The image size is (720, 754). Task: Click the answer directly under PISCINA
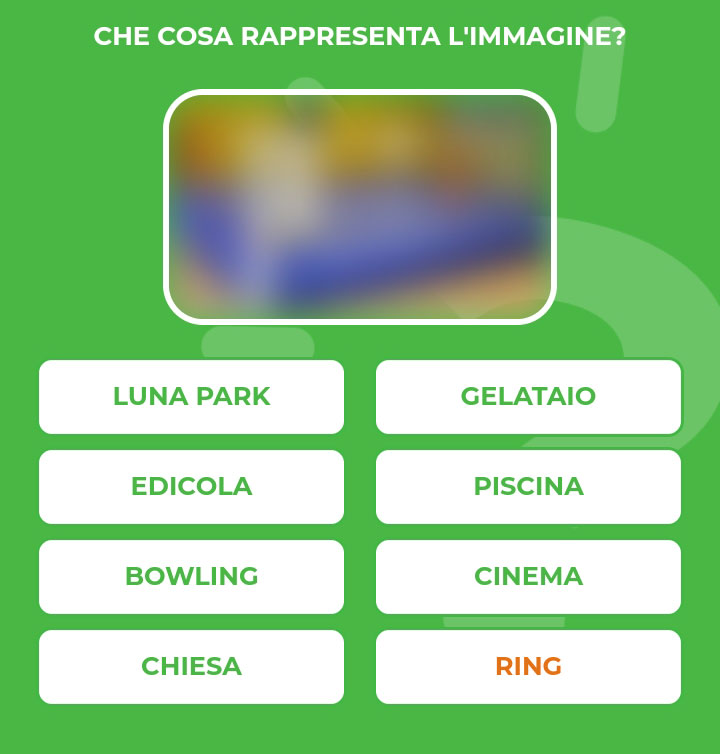[528, 577]
